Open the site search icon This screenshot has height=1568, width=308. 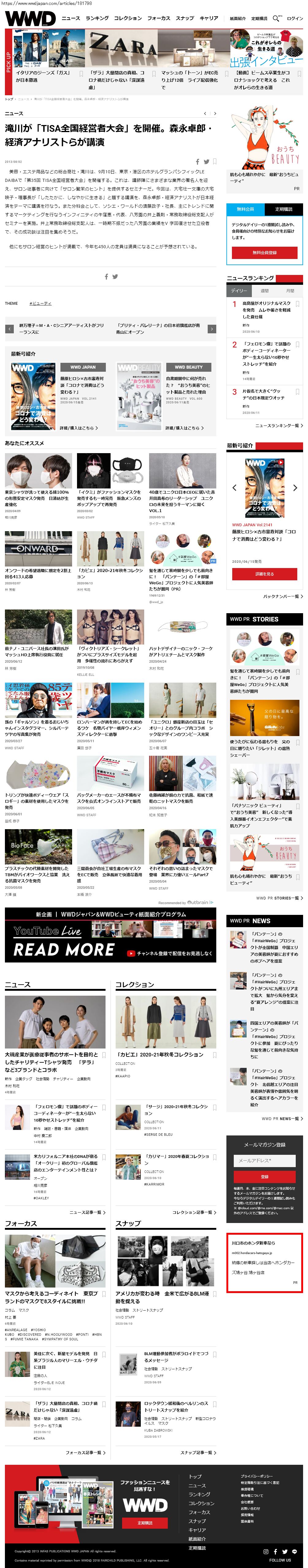point(276,18)
